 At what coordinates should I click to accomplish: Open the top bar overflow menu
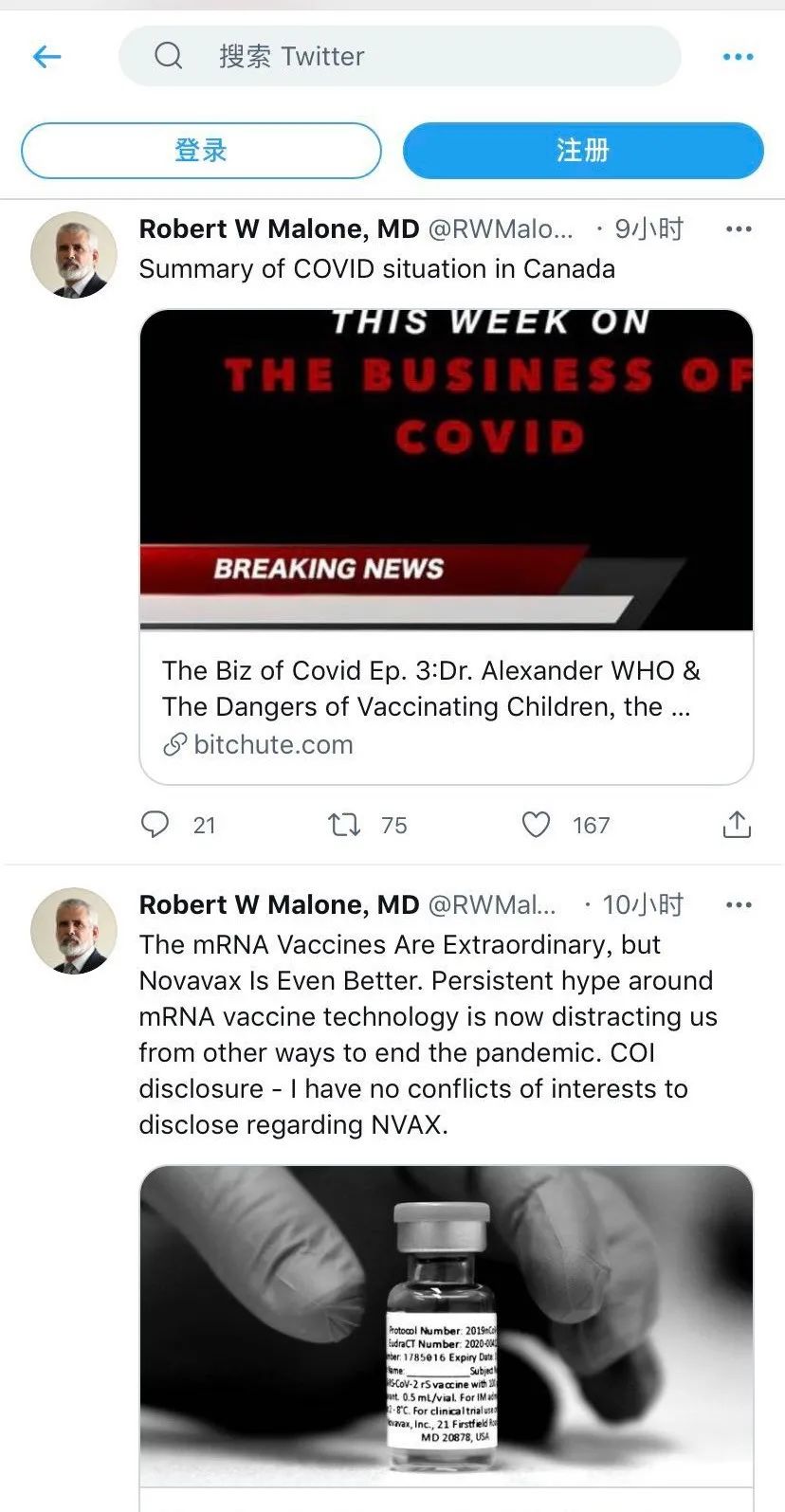(x=738, y=57)
